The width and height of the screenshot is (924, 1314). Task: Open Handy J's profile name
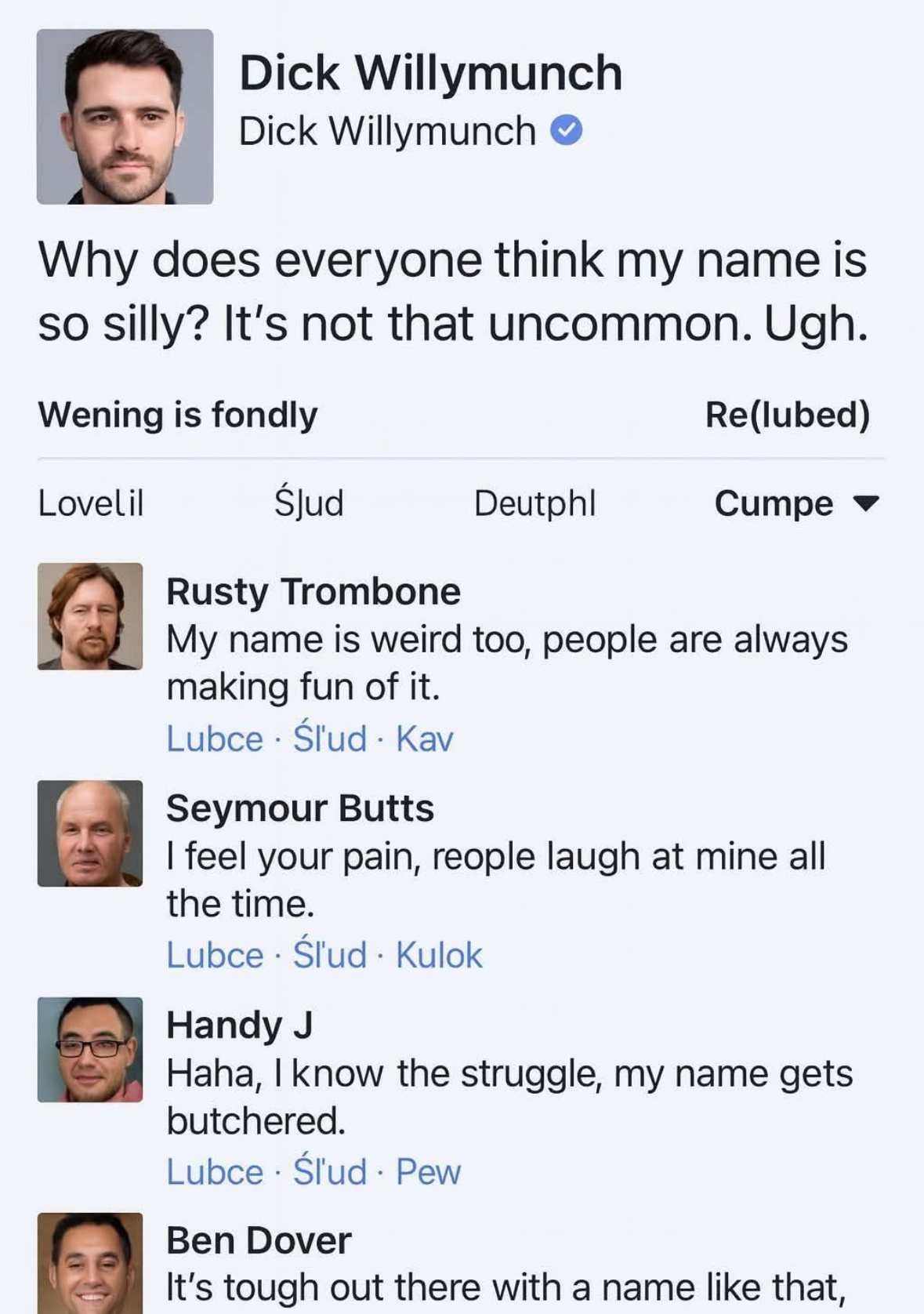[239, 1025]
